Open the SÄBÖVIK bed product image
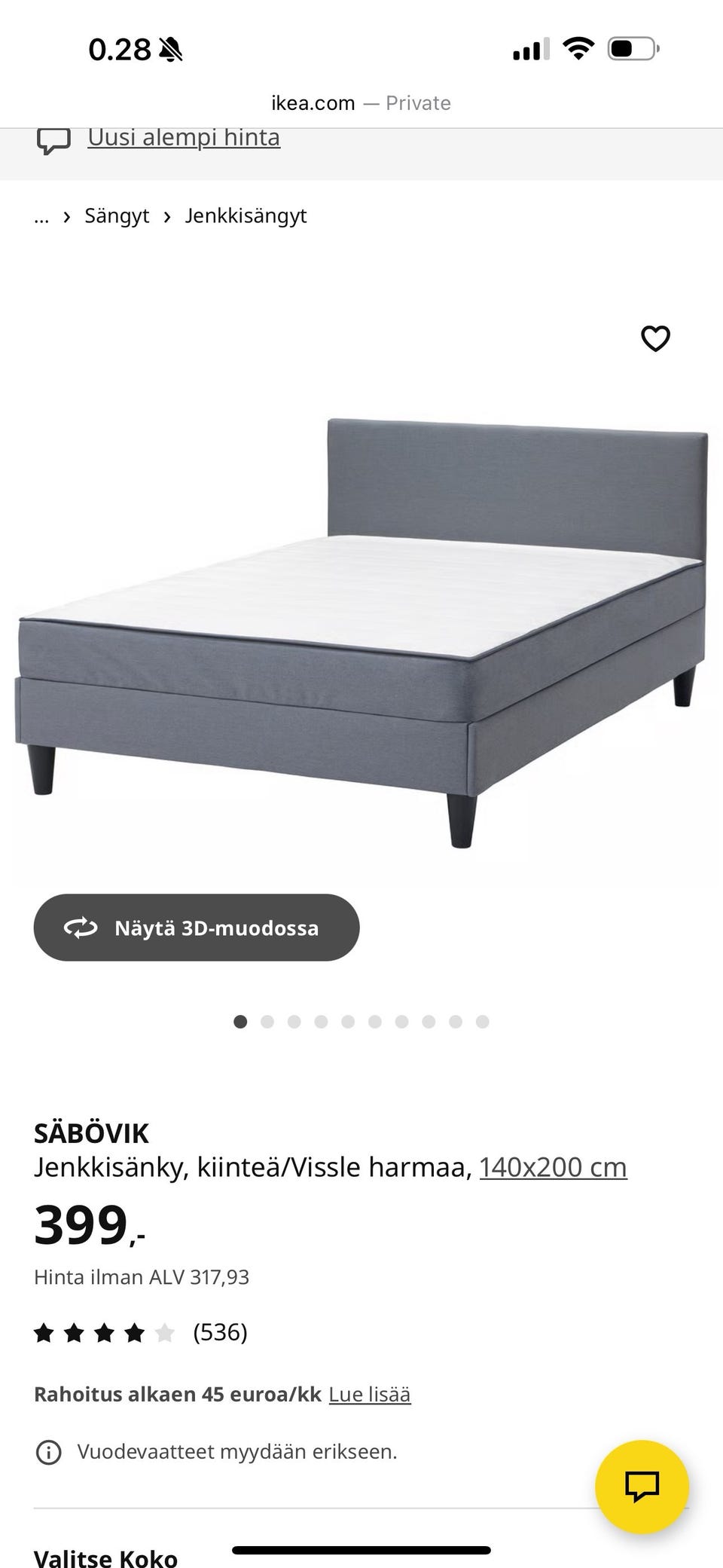 (x=361, y=633)
